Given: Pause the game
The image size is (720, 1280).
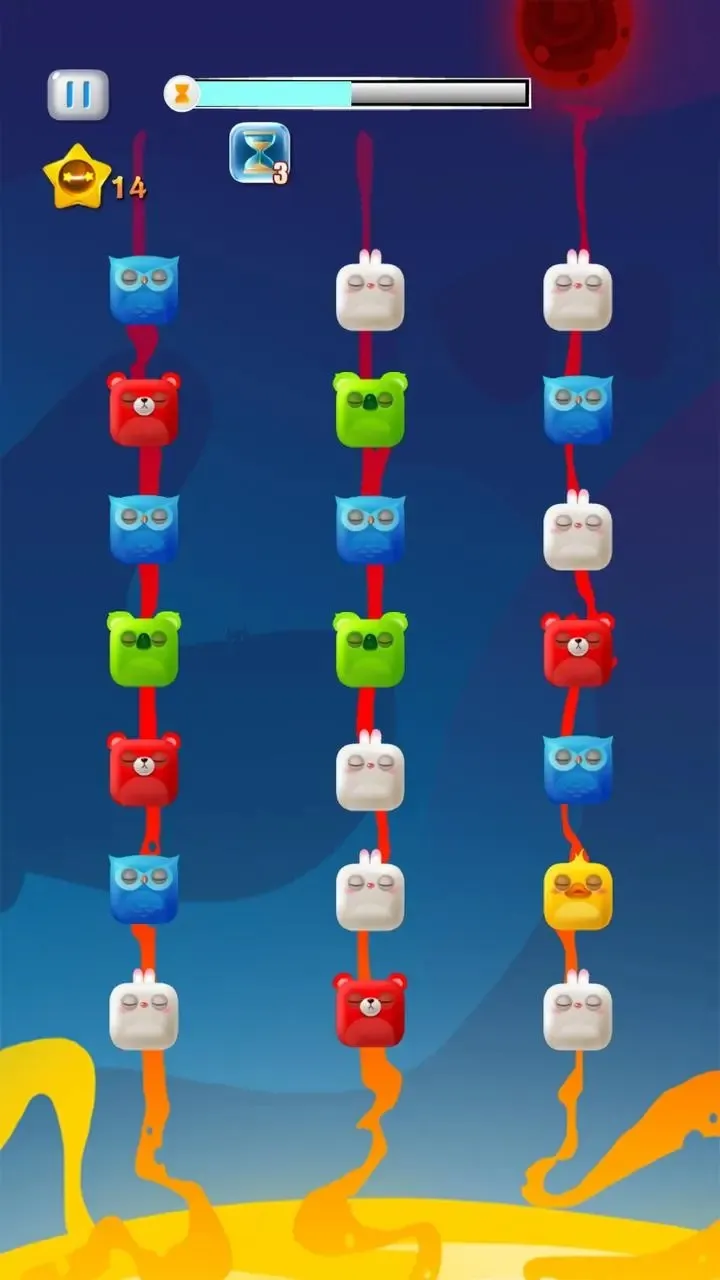Looking at the screenshot, I should point(80,93).
